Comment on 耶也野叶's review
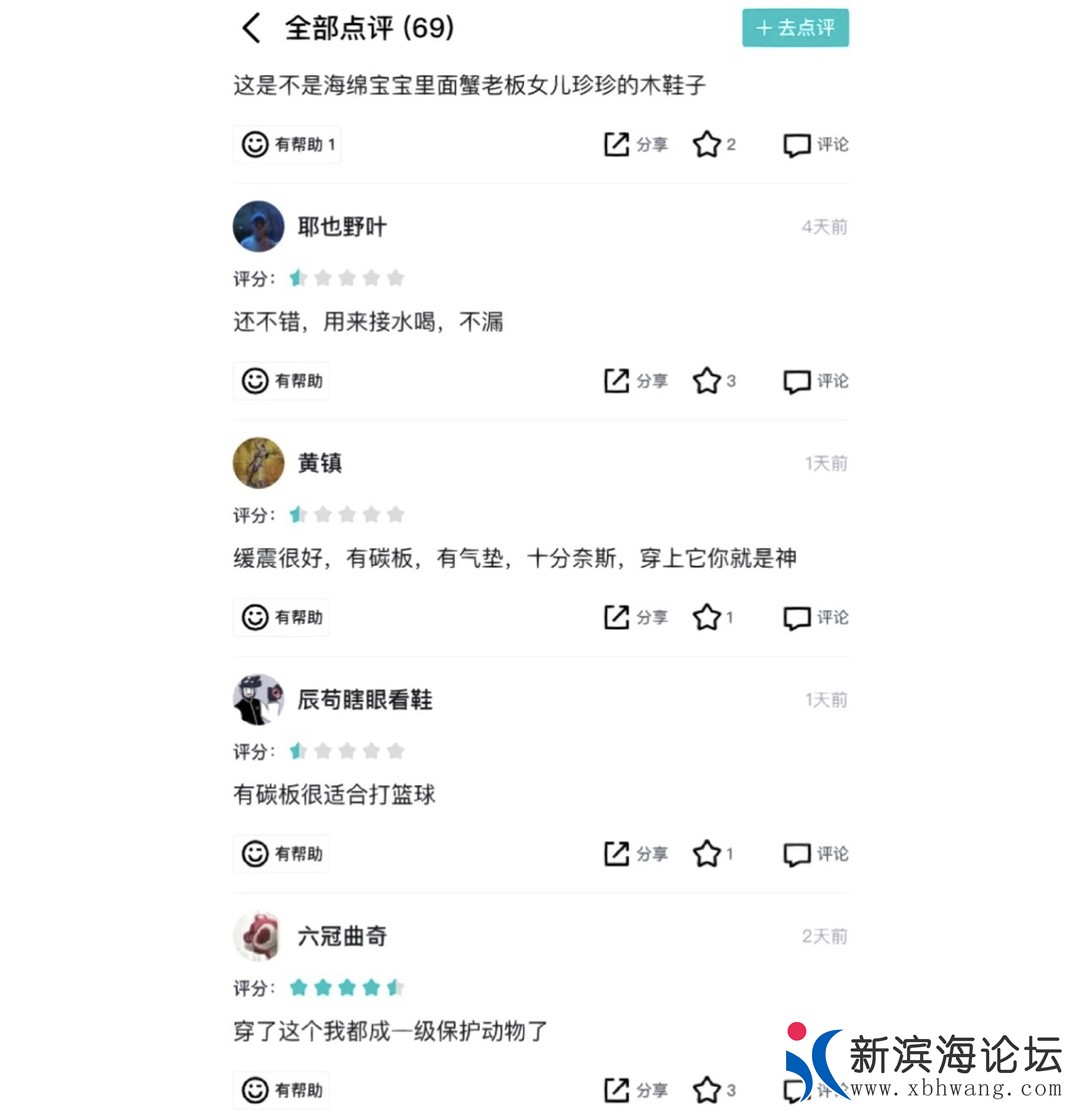 [x=815, y=381]
